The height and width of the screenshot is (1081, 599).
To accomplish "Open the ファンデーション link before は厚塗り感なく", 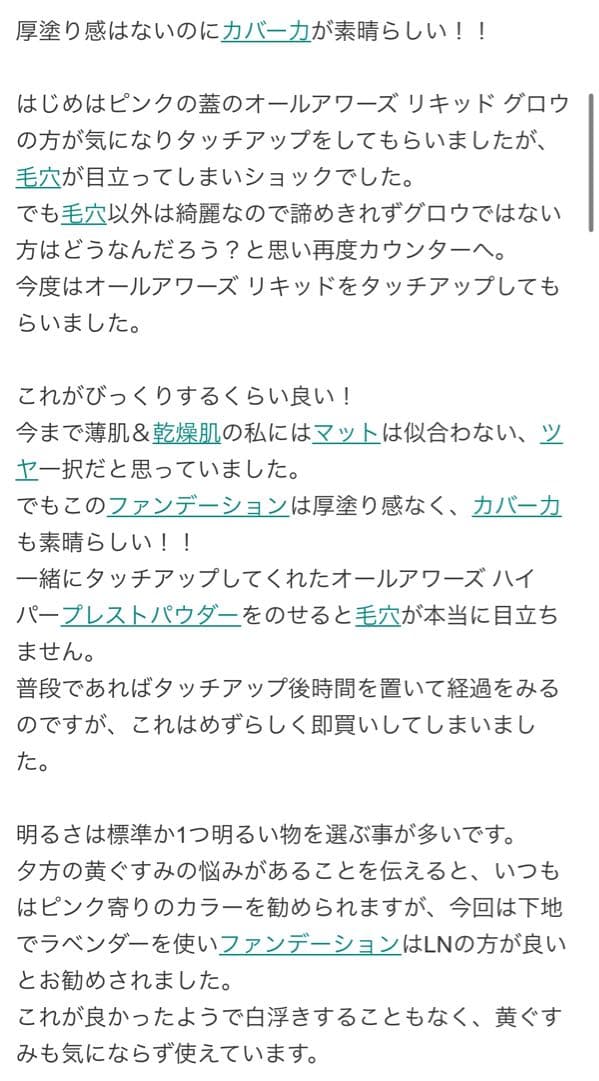I will tap(198, 506).
